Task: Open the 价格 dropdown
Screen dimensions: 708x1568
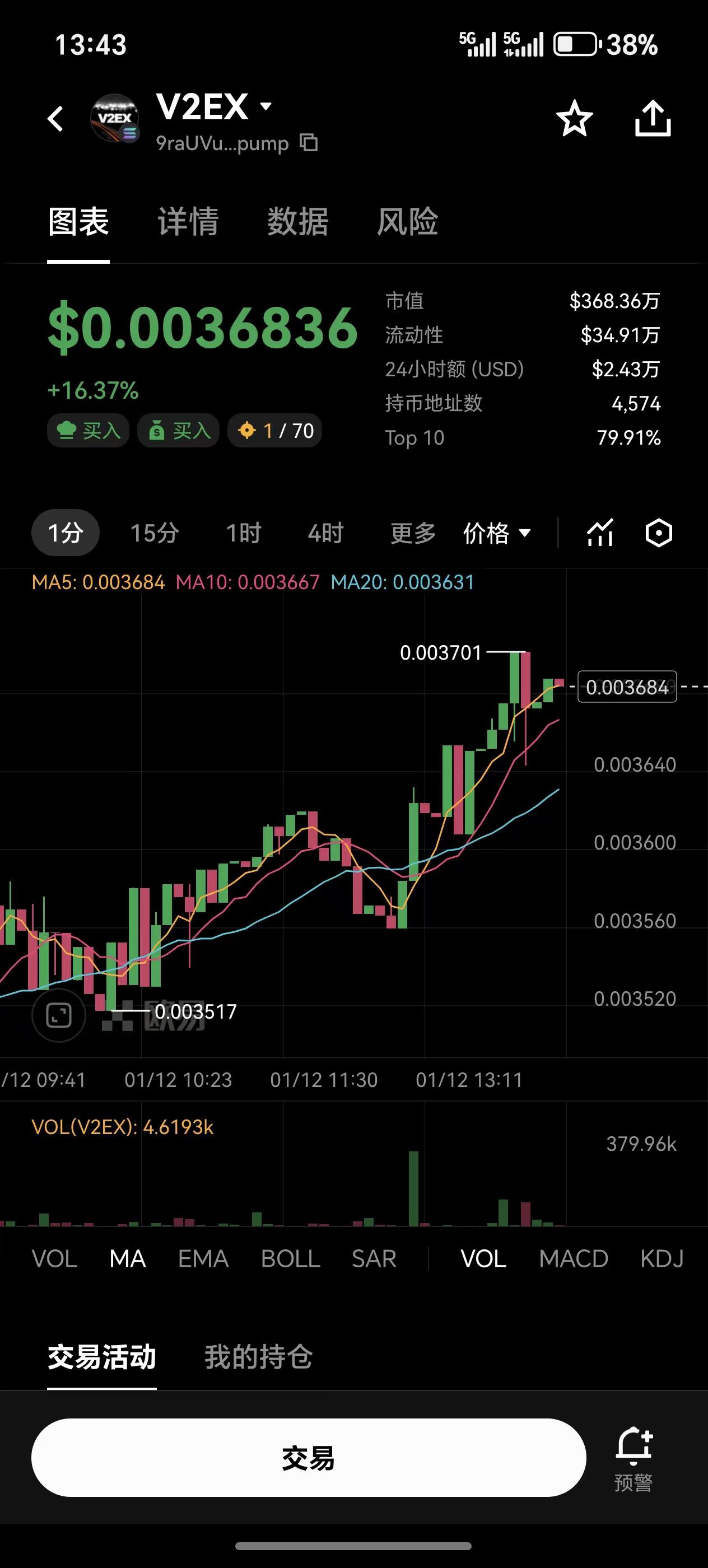Action: 497,533
